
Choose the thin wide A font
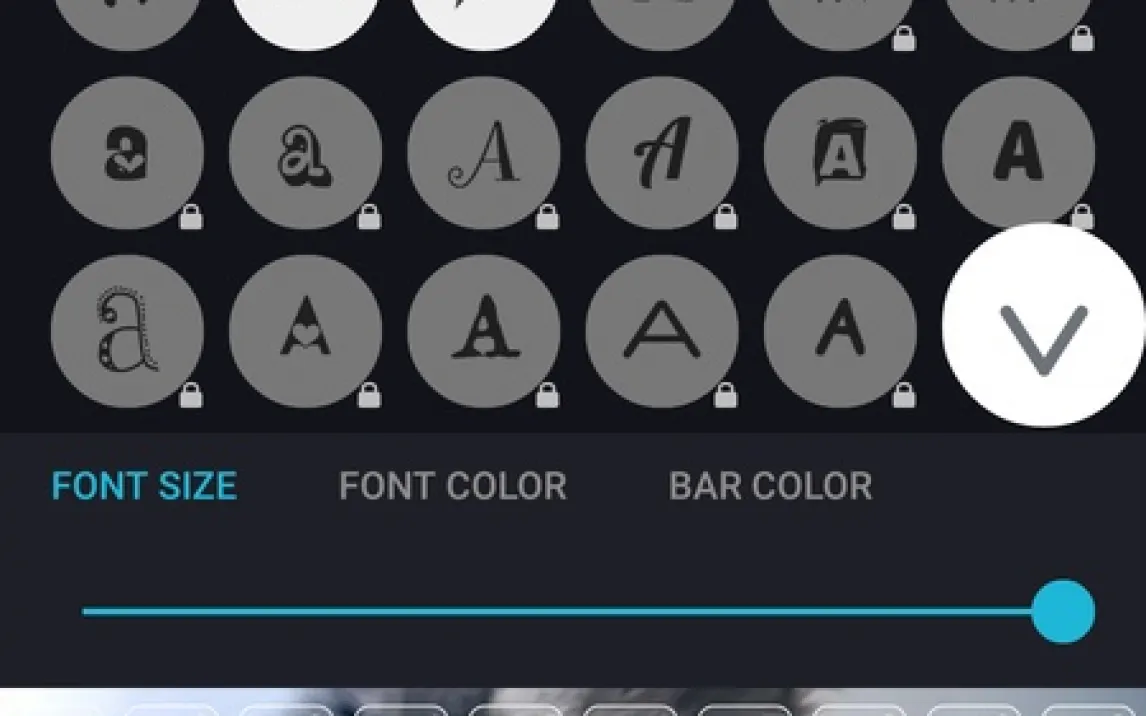(x=662, y=330)
